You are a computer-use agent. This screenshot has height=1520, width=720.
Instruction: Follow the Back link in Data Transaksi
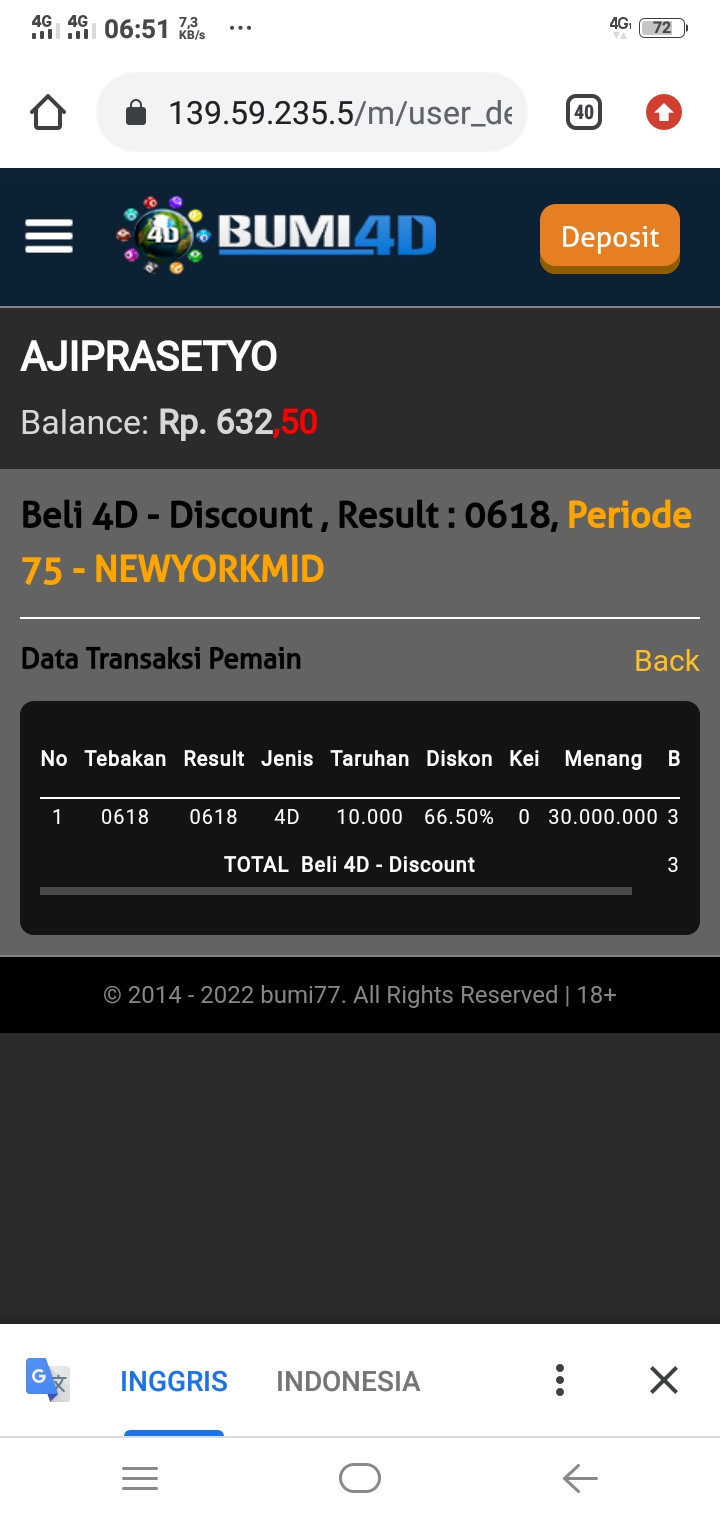click(x=666, y=661)
